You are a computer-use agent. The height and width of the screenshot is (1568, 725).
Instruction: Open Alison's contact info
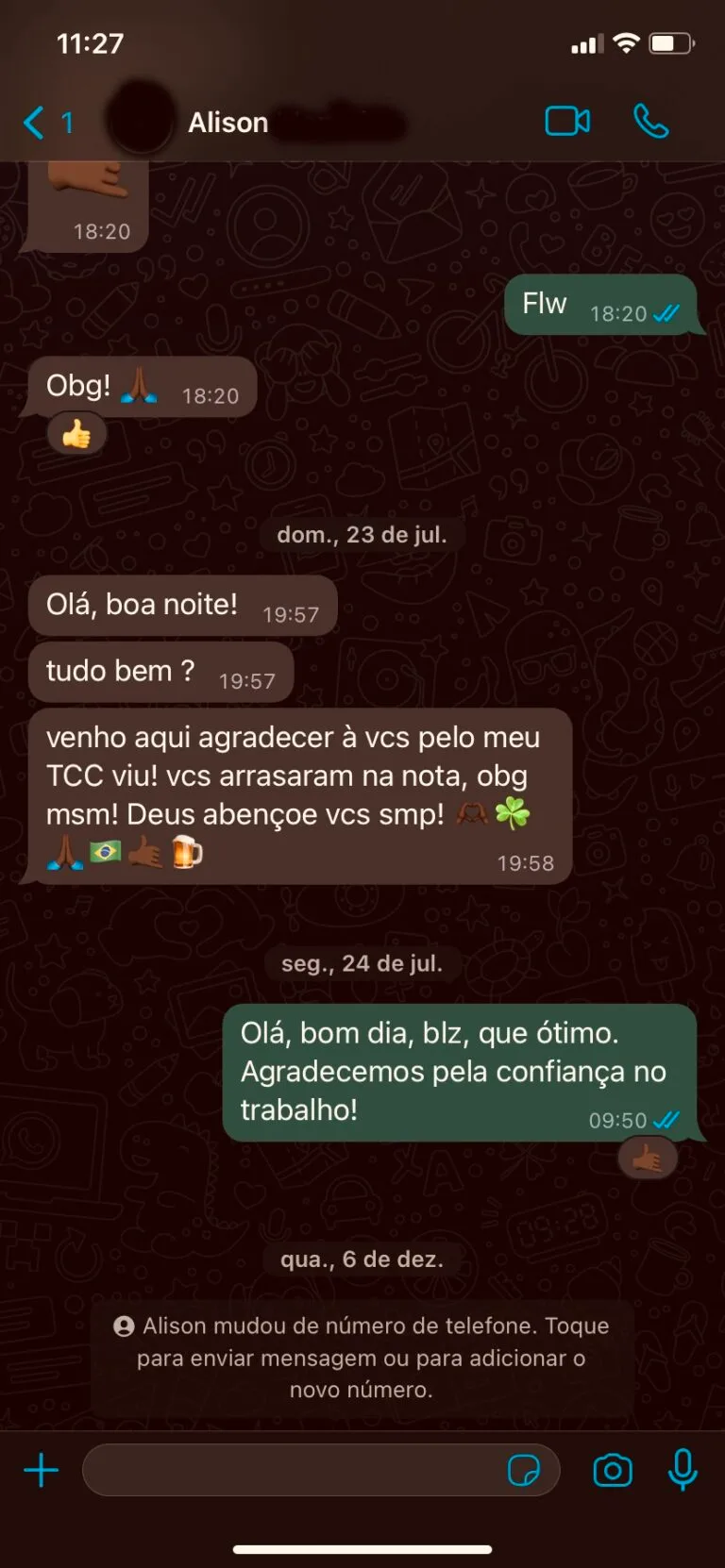tap(228, 123)
